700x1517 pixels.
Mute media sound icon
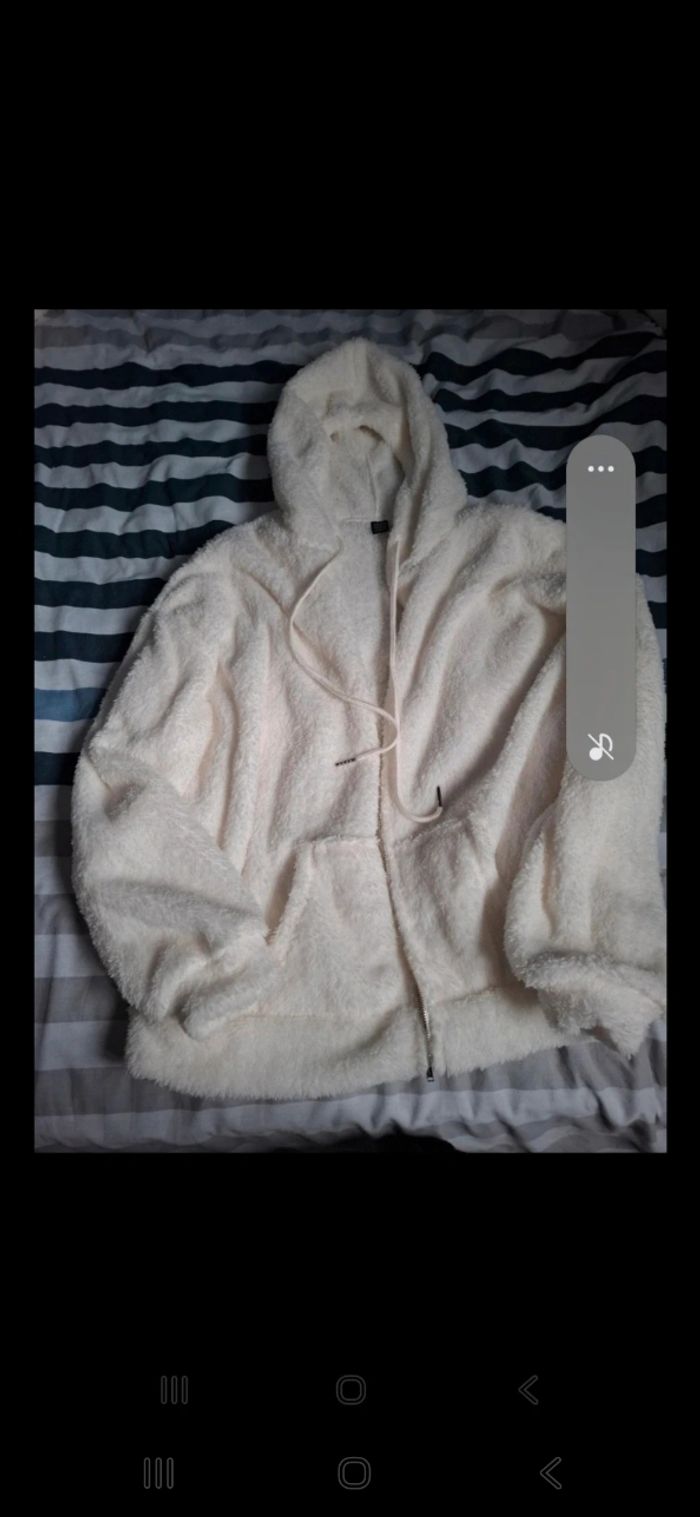(600, 746)
